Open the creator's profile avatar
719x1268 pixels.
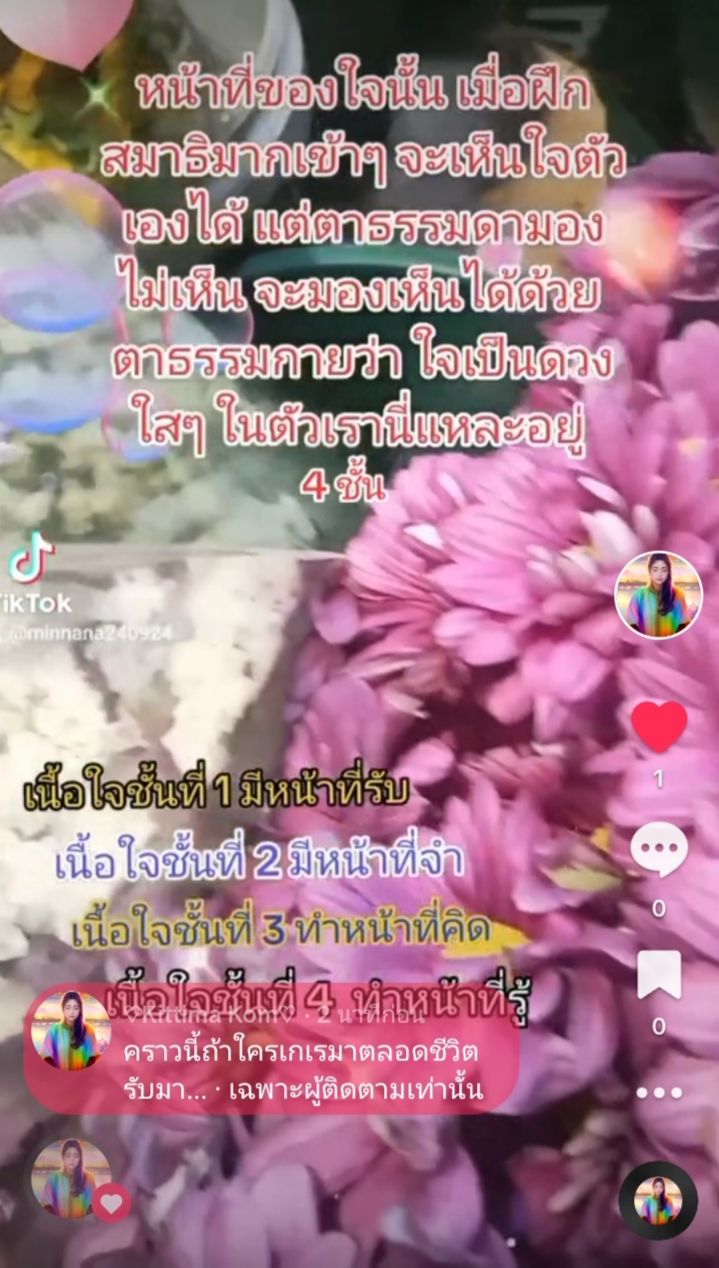(x=658, y=595)
